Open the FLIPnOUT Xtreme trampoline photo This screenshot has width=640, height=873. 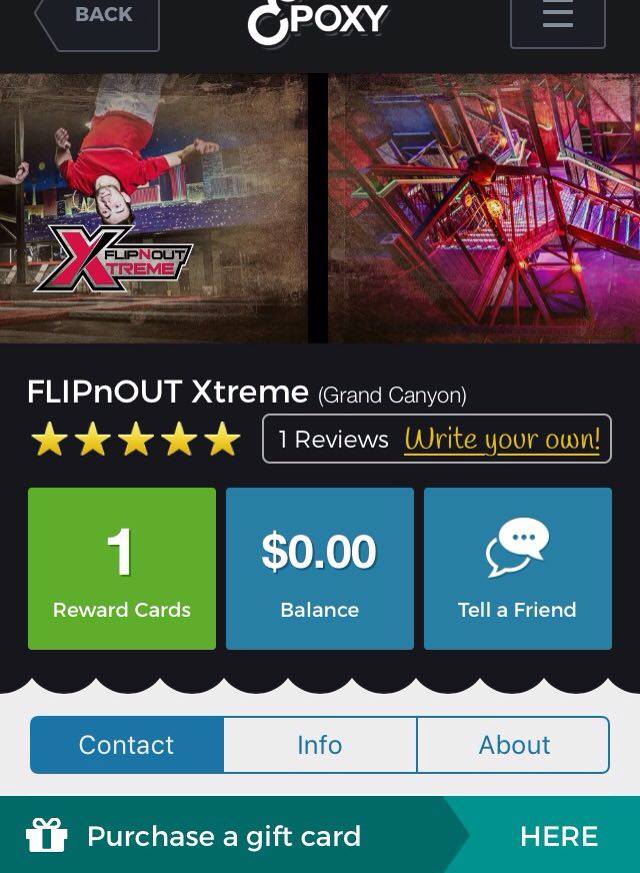[x=152, y=208]
